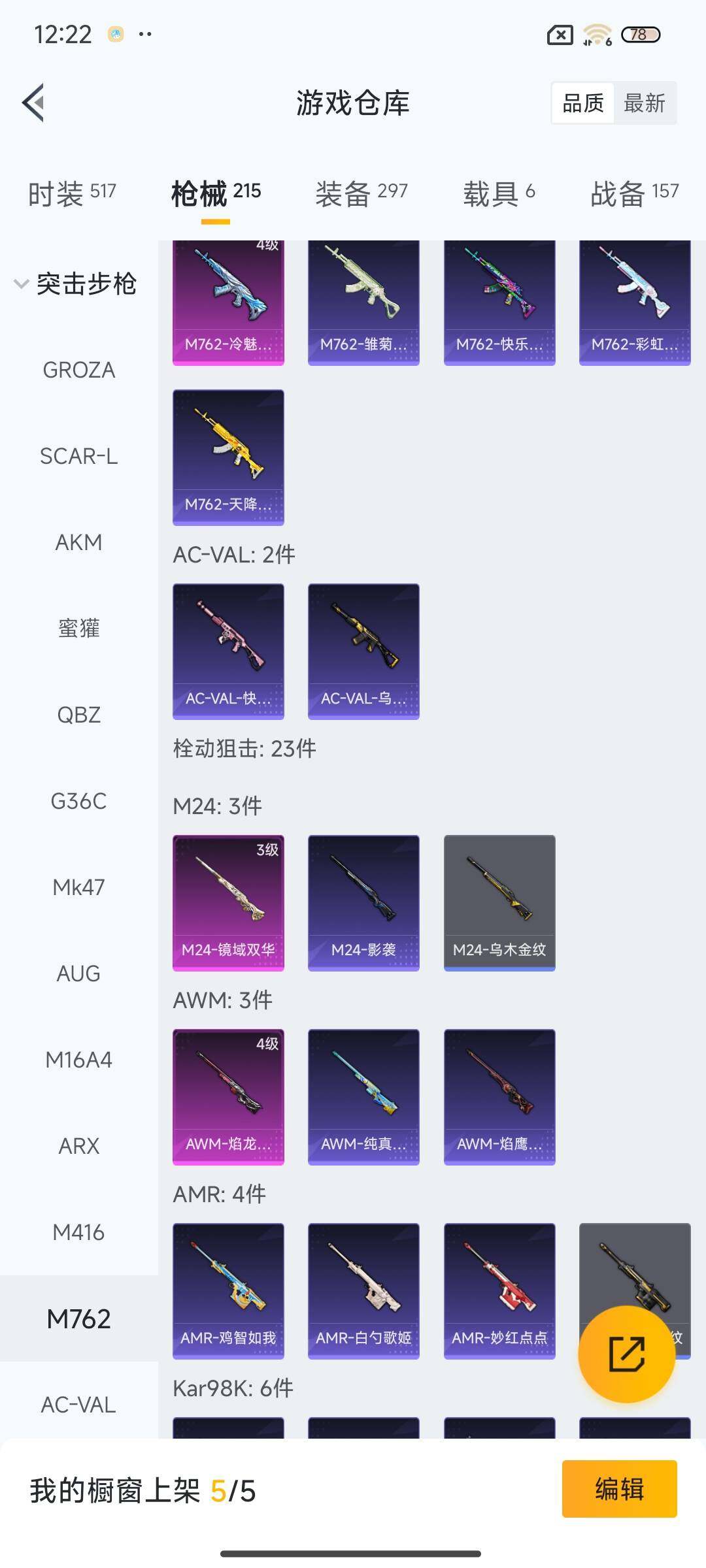Tap the back arrow at top left
The image size is (706, 1568).
33,103
